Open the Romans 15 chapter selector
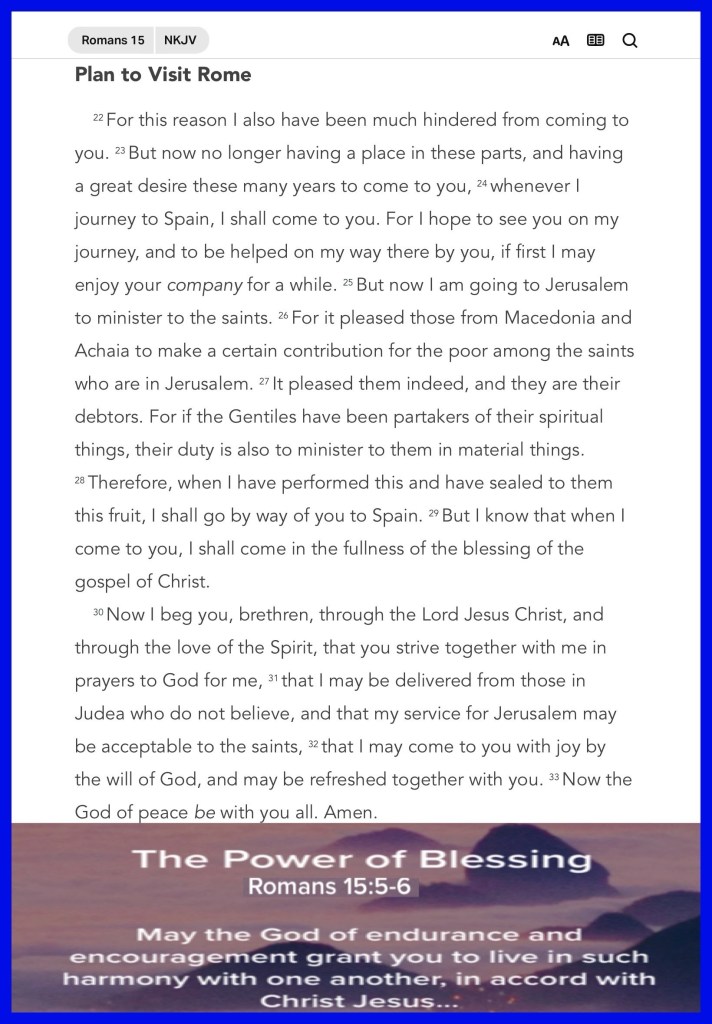Image resolution: width=712 pixels, height=1024 pixels. (112, 40)
